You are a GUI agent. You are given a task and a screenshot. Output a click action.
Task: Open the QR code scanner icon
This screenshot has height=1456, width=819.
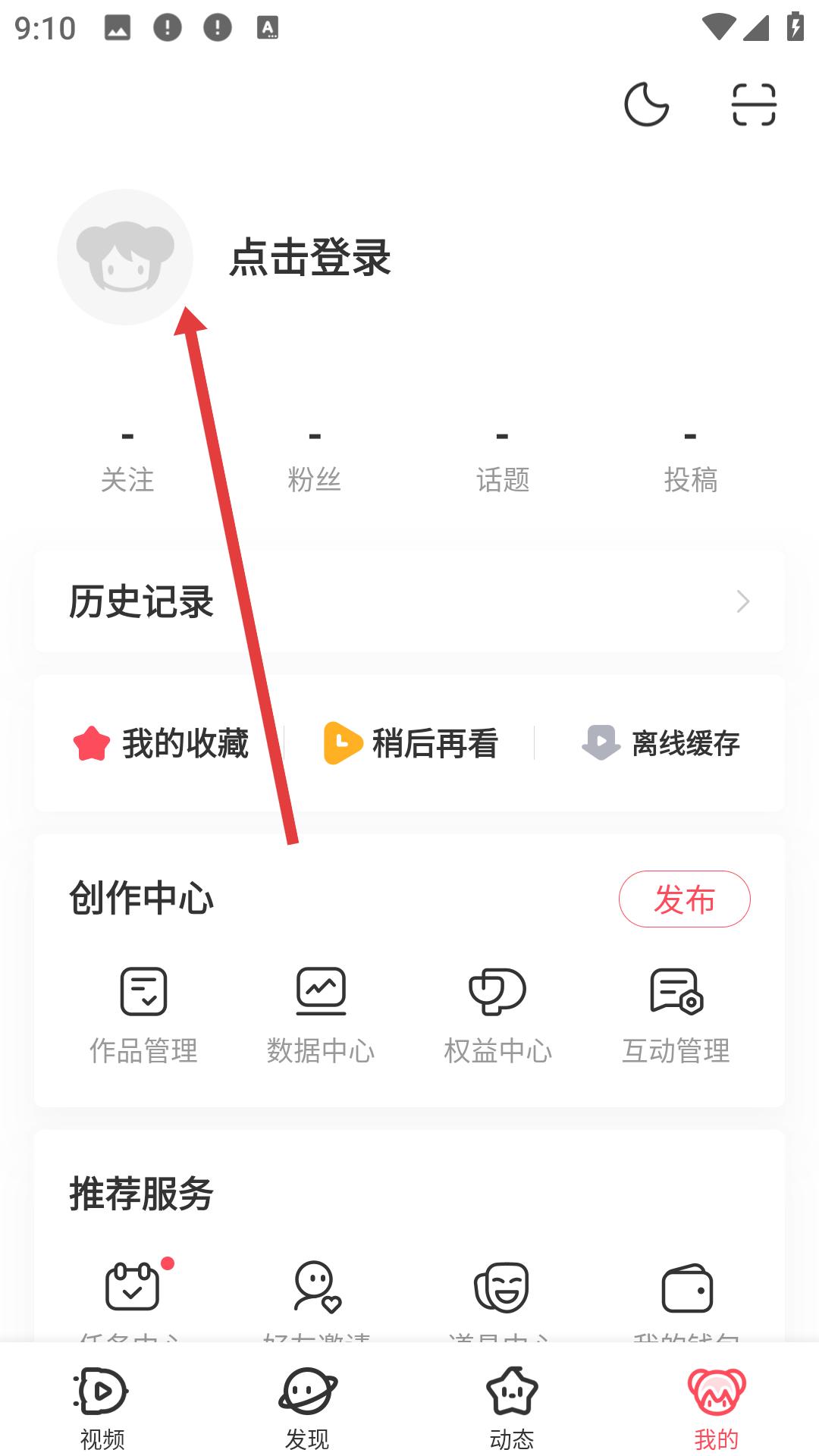tap(754, 104)
